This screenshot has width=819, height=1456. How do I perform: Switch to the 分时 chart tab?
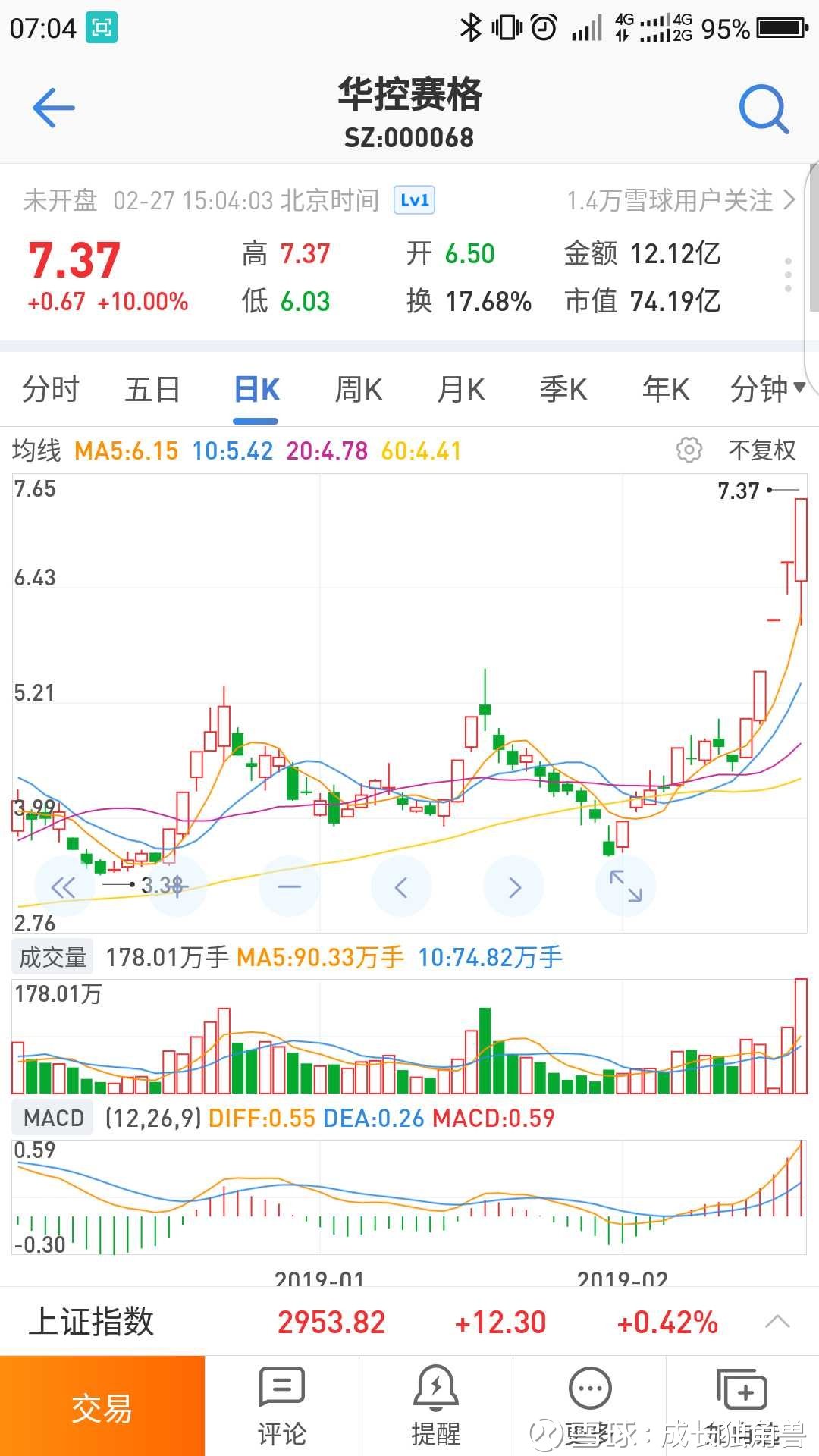click(x=51, y=390)
